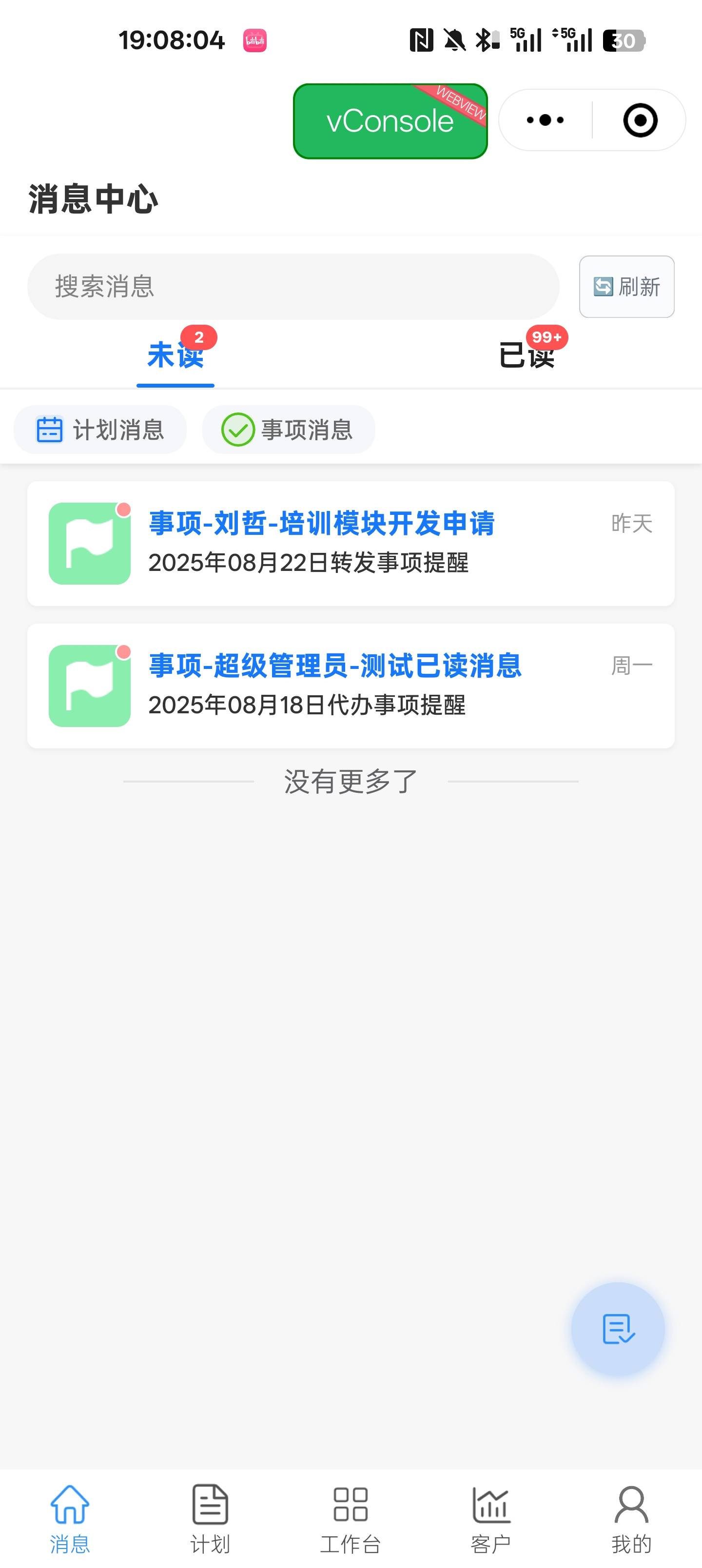Filter by 计划消息 chip
Viewport: 702px width, 1568px height.
(100, 430)
